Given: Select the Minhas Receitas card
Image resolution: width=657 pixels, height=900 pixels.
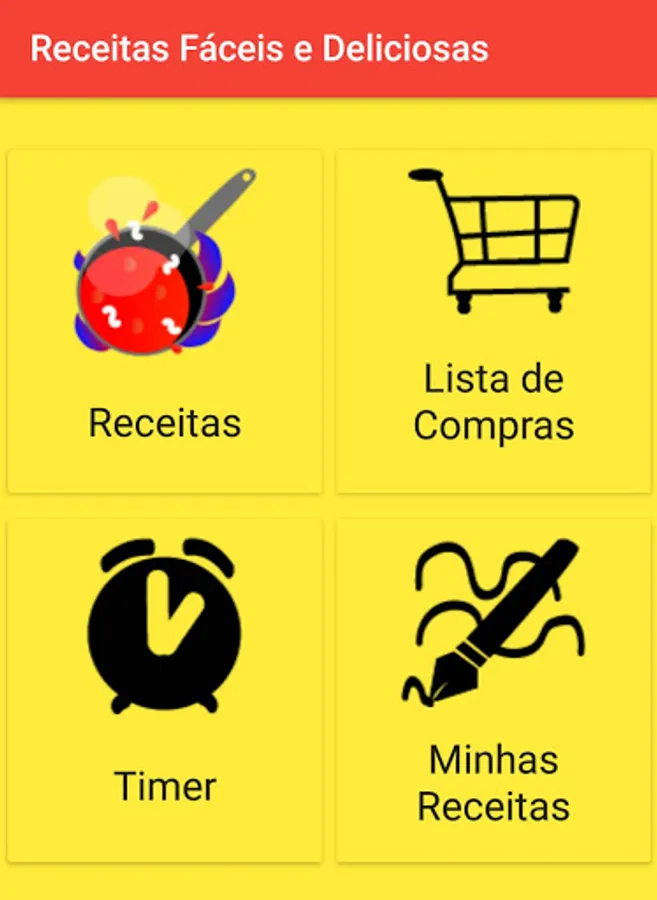Looking at the screenshot, I should 493,689.
